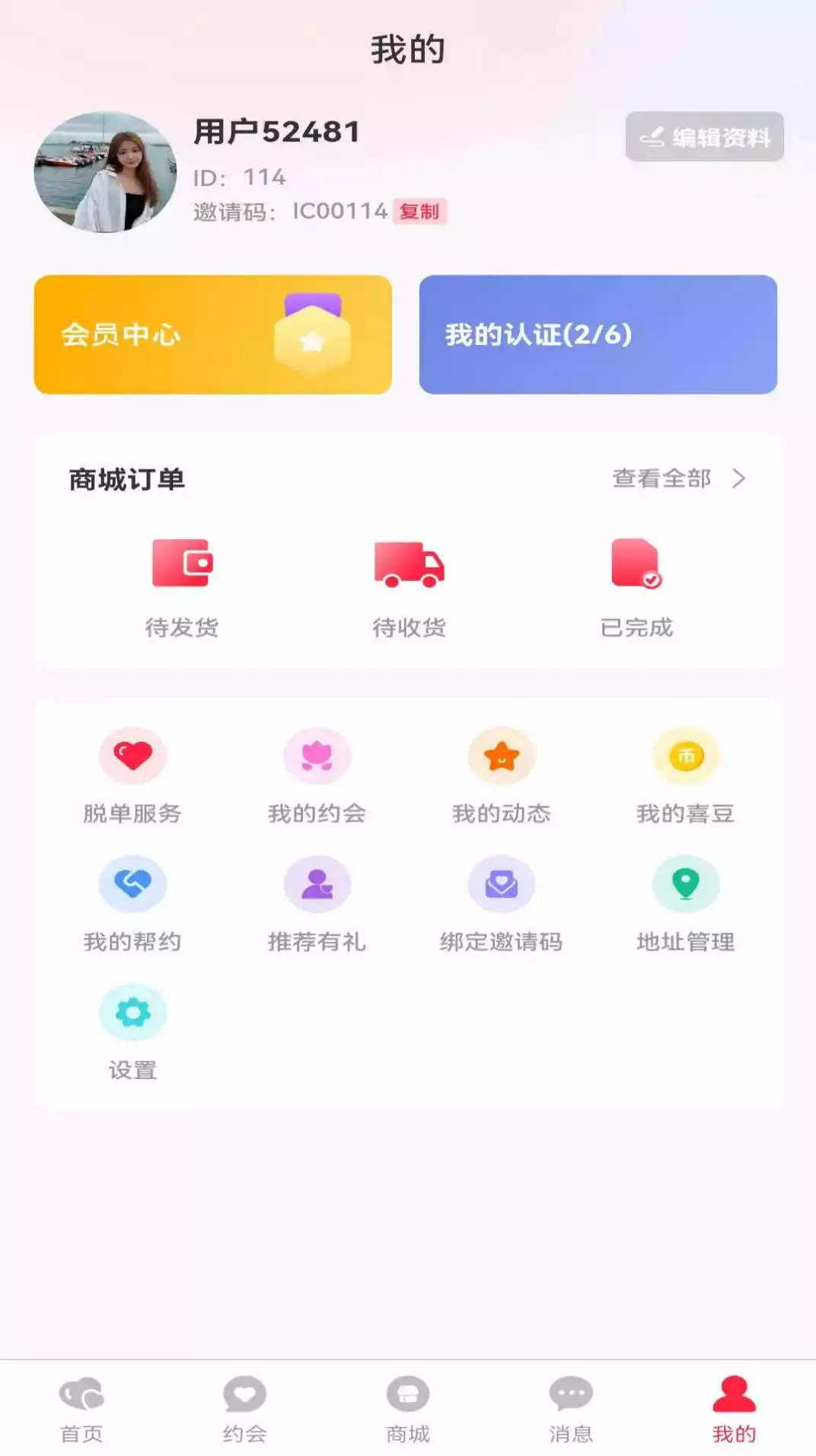Image resolution: width=816 pixels, height=1456 pixels.
Task: Open the 推荐有礼 referral icon
Action: (317, 883)
